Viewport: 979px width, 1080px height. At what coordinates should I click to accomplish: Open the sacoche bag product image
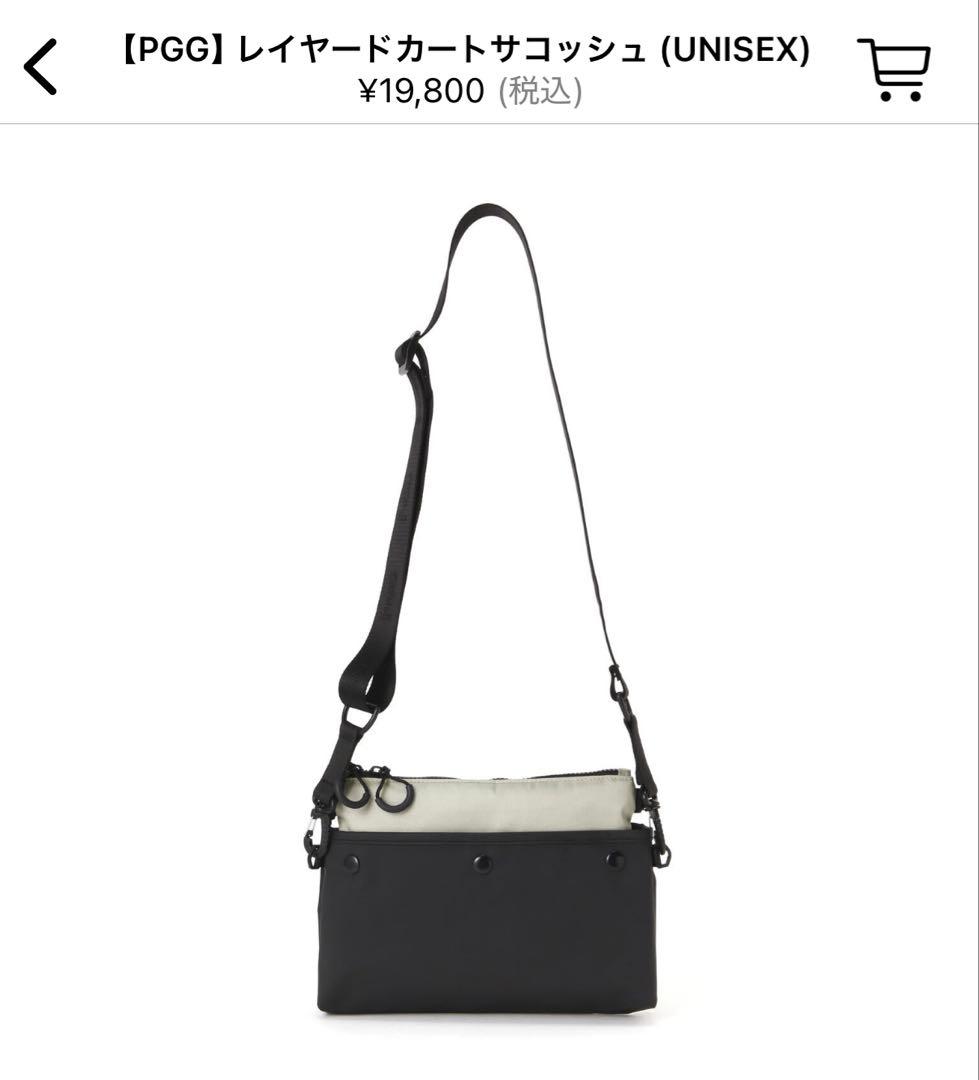click(x=487, y=610)
